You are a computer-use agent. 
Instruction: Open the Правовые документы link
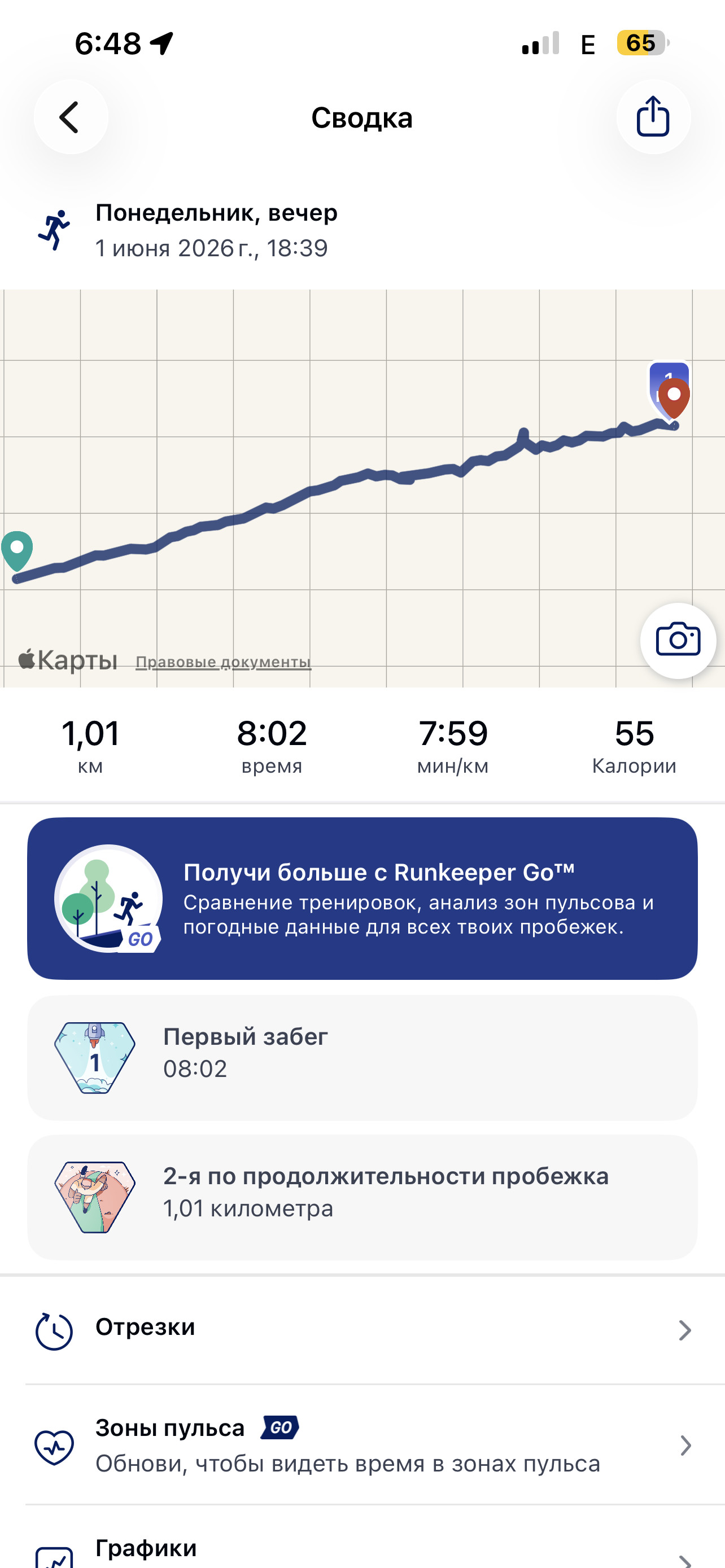point(224,662)
